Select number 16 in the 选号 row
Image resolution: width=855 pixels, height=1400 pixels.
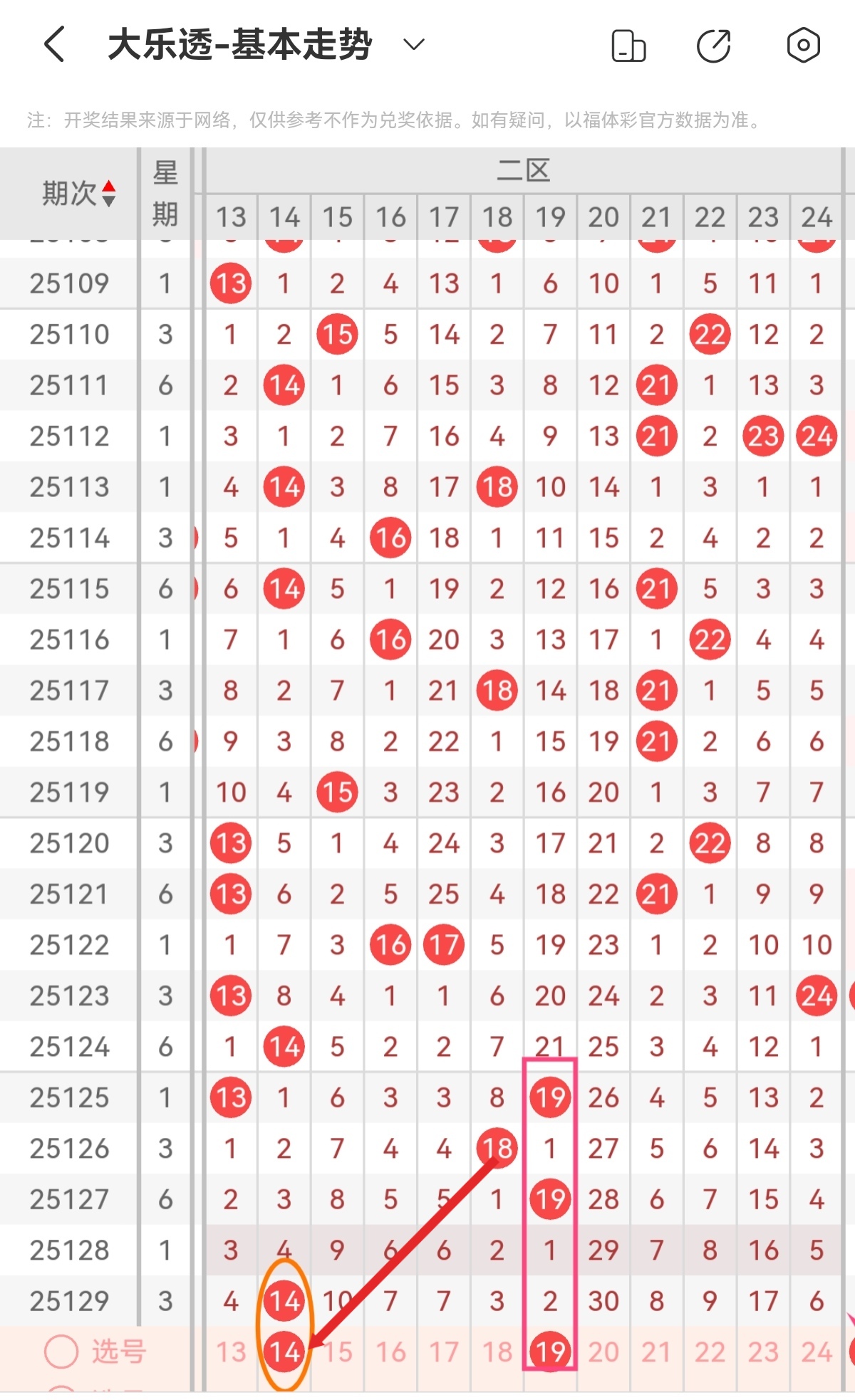point(390,1352)
